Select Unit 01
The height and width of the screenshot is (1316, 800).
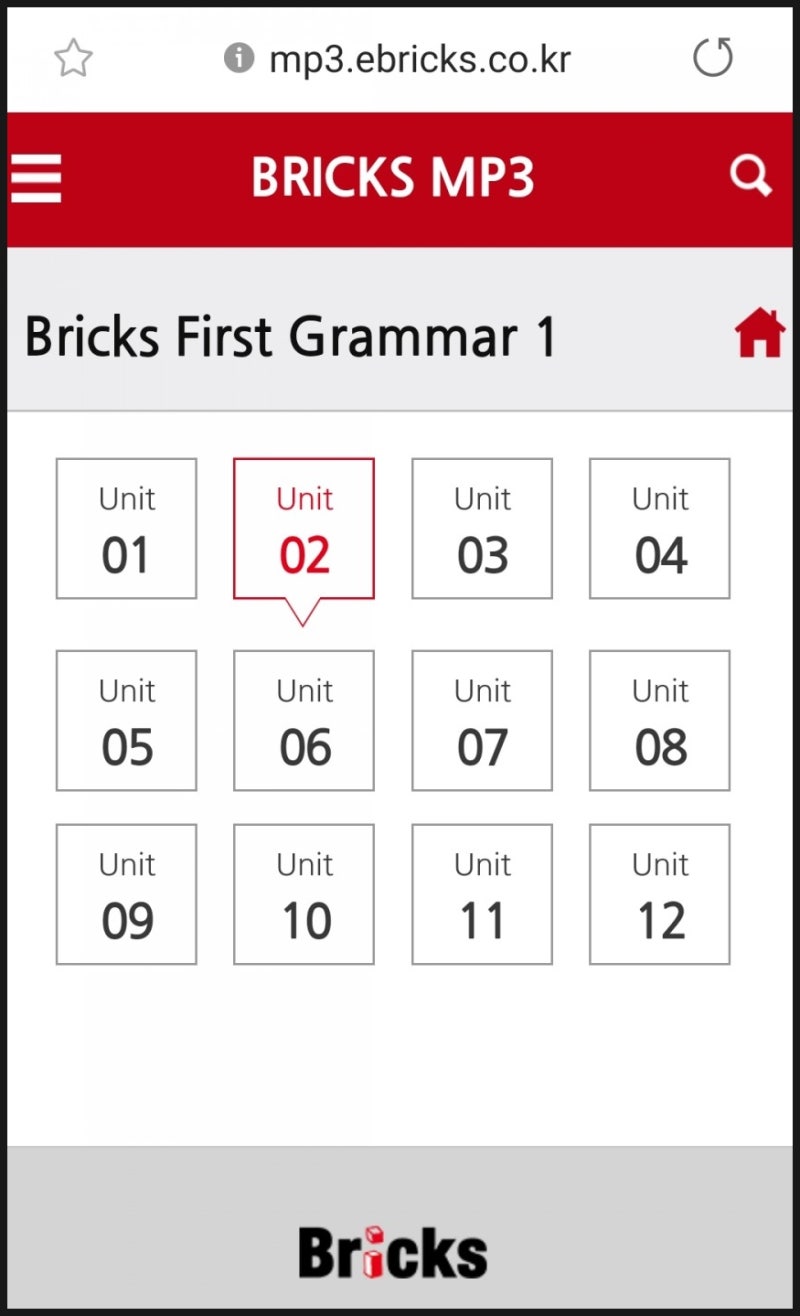click(x=126, y=528)
